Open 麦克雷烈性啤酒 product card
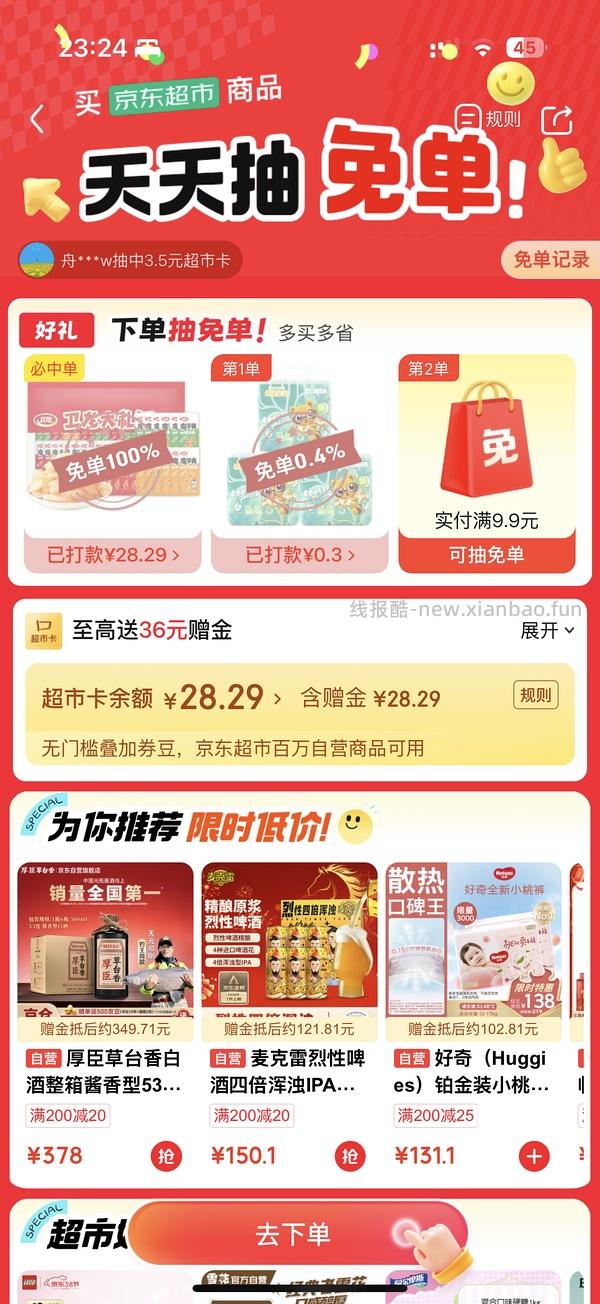 [x=289, y=1072]
